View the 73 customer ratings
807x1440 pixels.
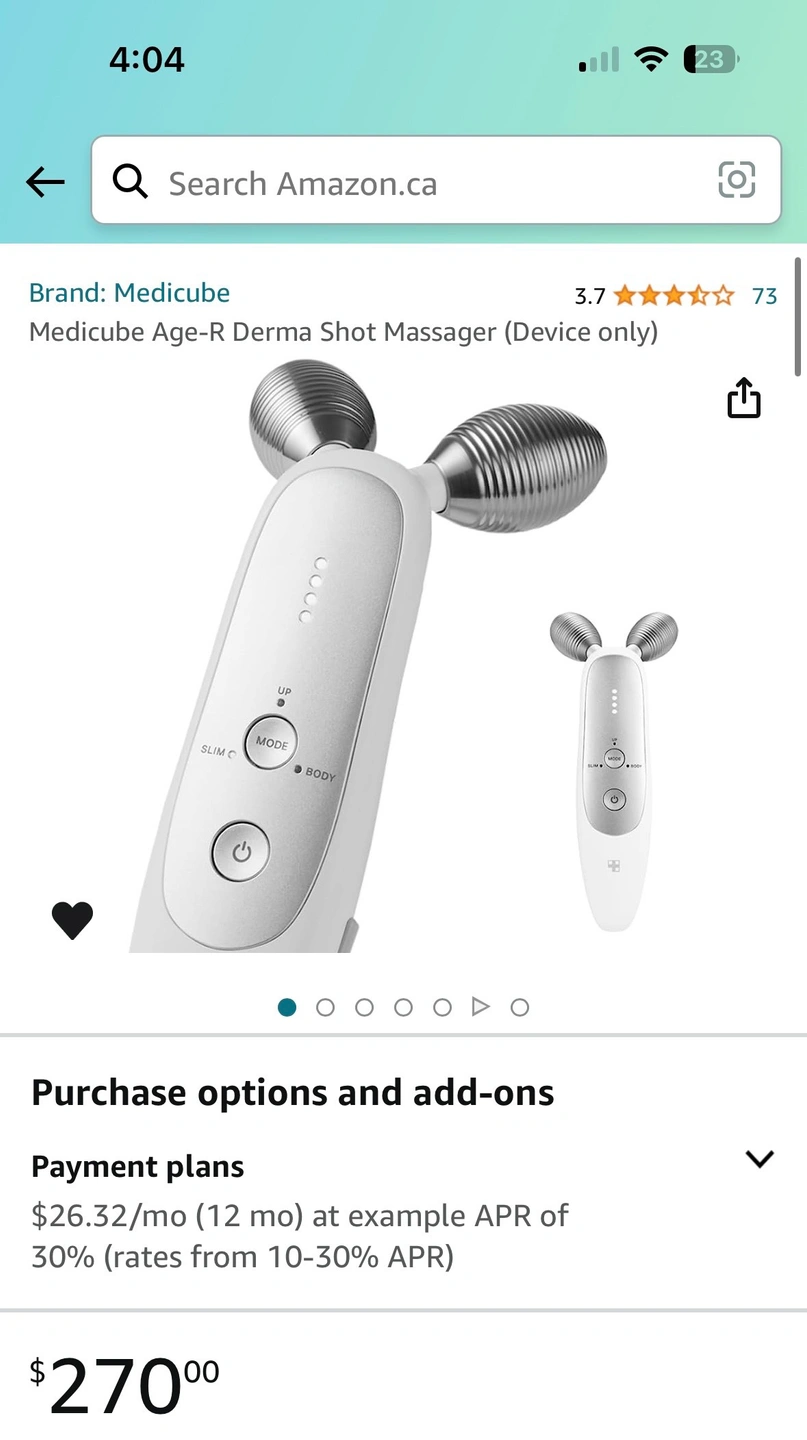pos(764,295)
